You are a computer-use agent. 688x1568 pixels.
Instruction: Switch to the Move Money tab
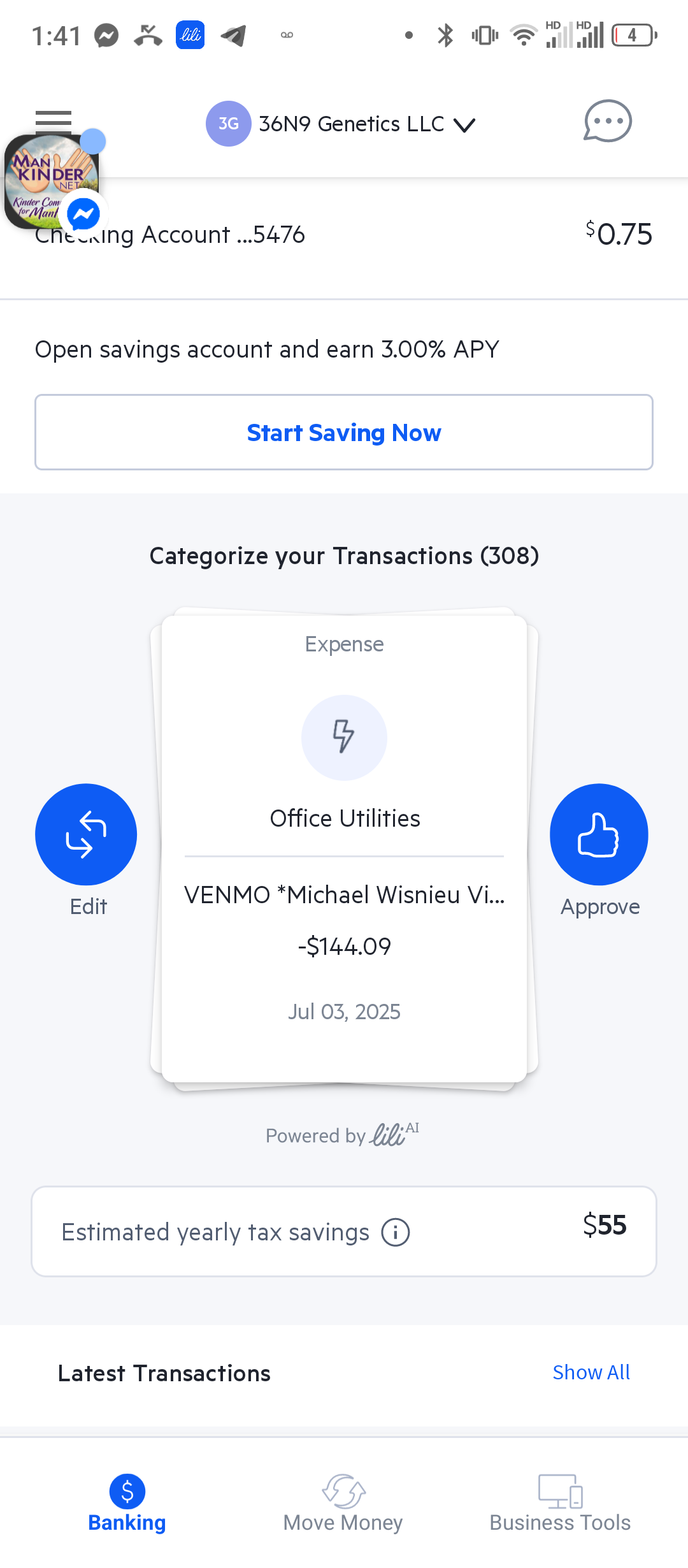tap(343, 1503)
